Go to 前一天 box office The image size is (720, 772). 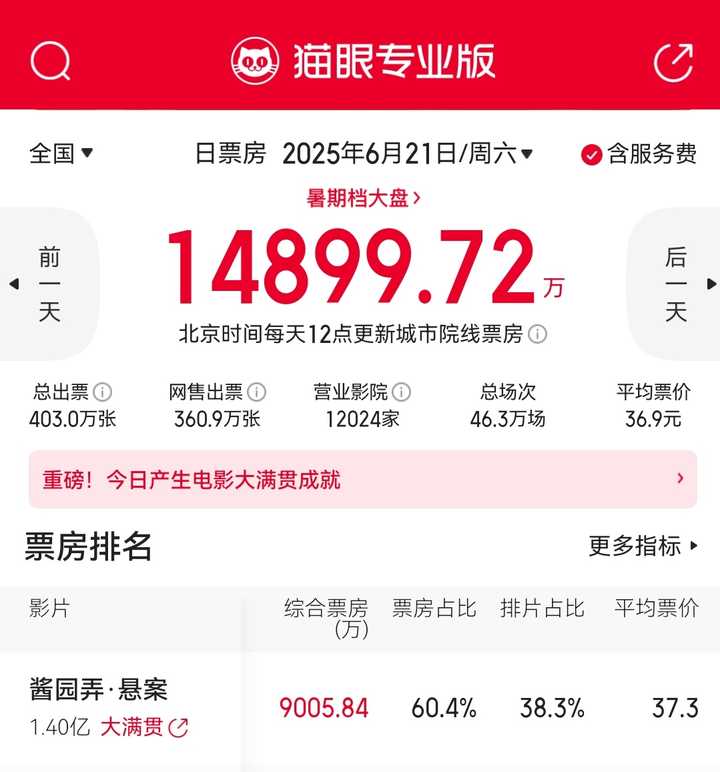tap(48, 284)
